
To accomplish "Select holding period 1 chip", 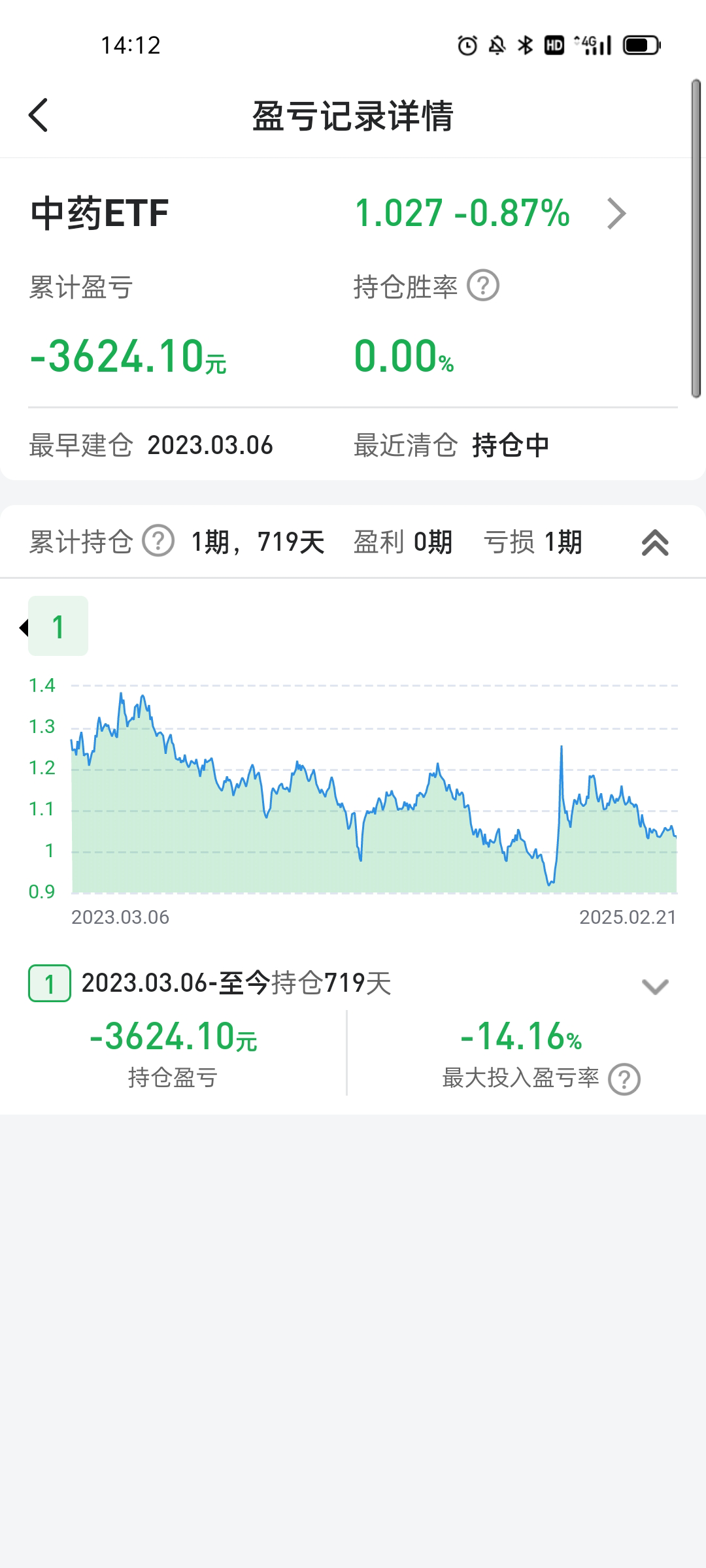I will [58, 627].
